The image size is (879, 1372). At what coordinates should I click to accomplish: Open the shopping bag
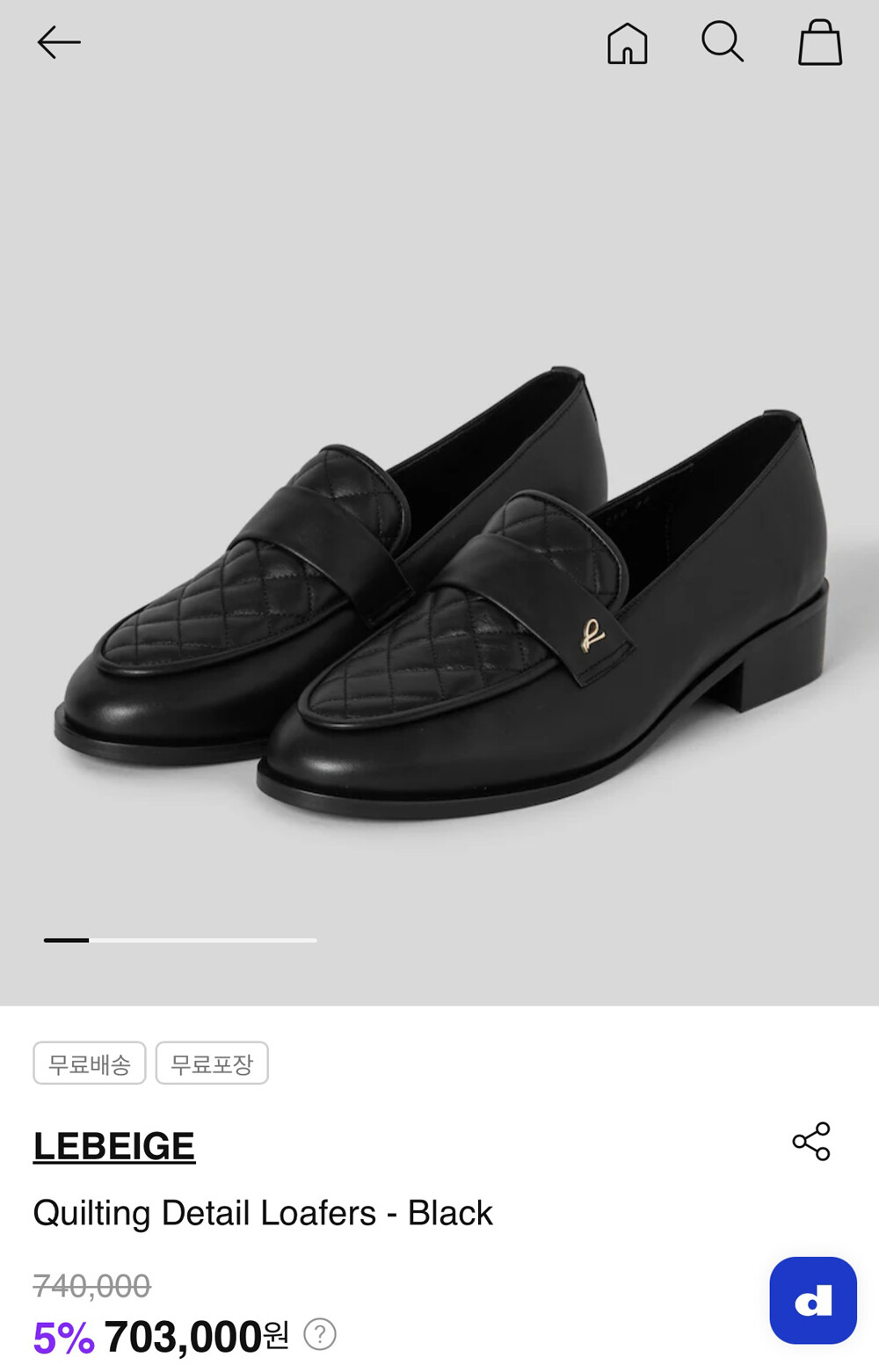click(820, 42)
